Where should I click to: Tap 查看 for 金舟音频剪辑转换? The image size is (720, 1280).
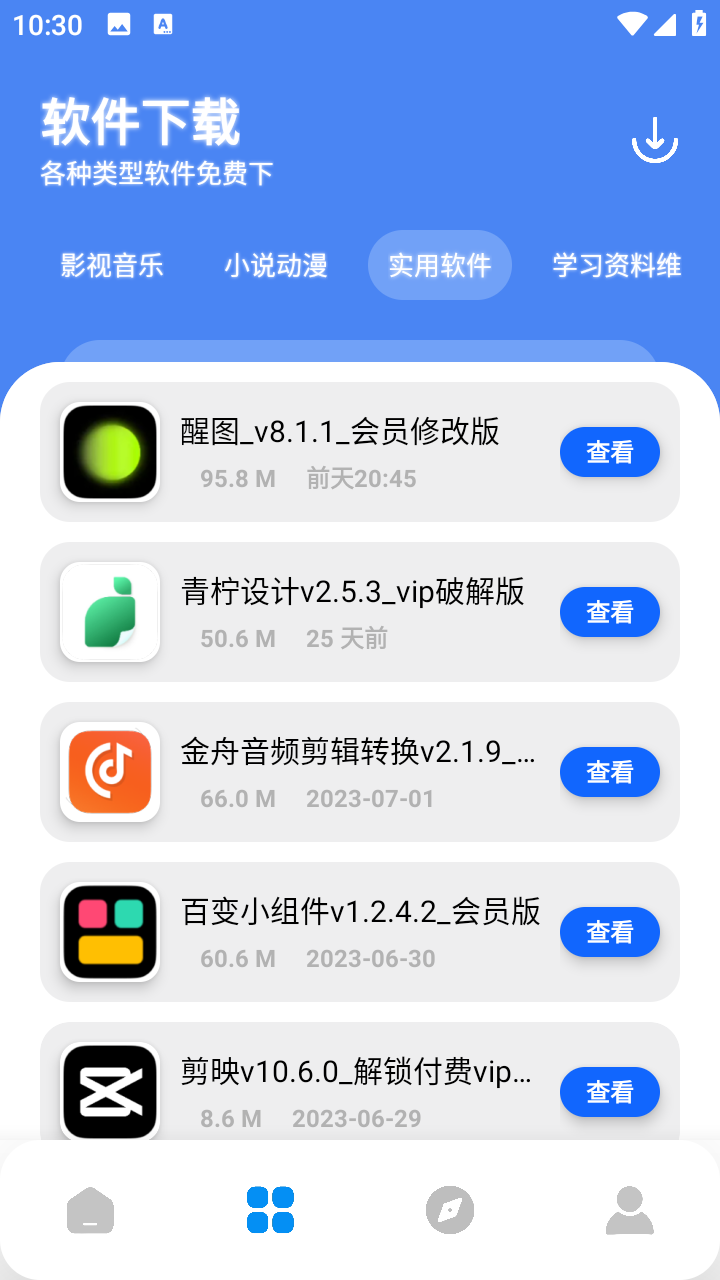[x=610, y=772]
